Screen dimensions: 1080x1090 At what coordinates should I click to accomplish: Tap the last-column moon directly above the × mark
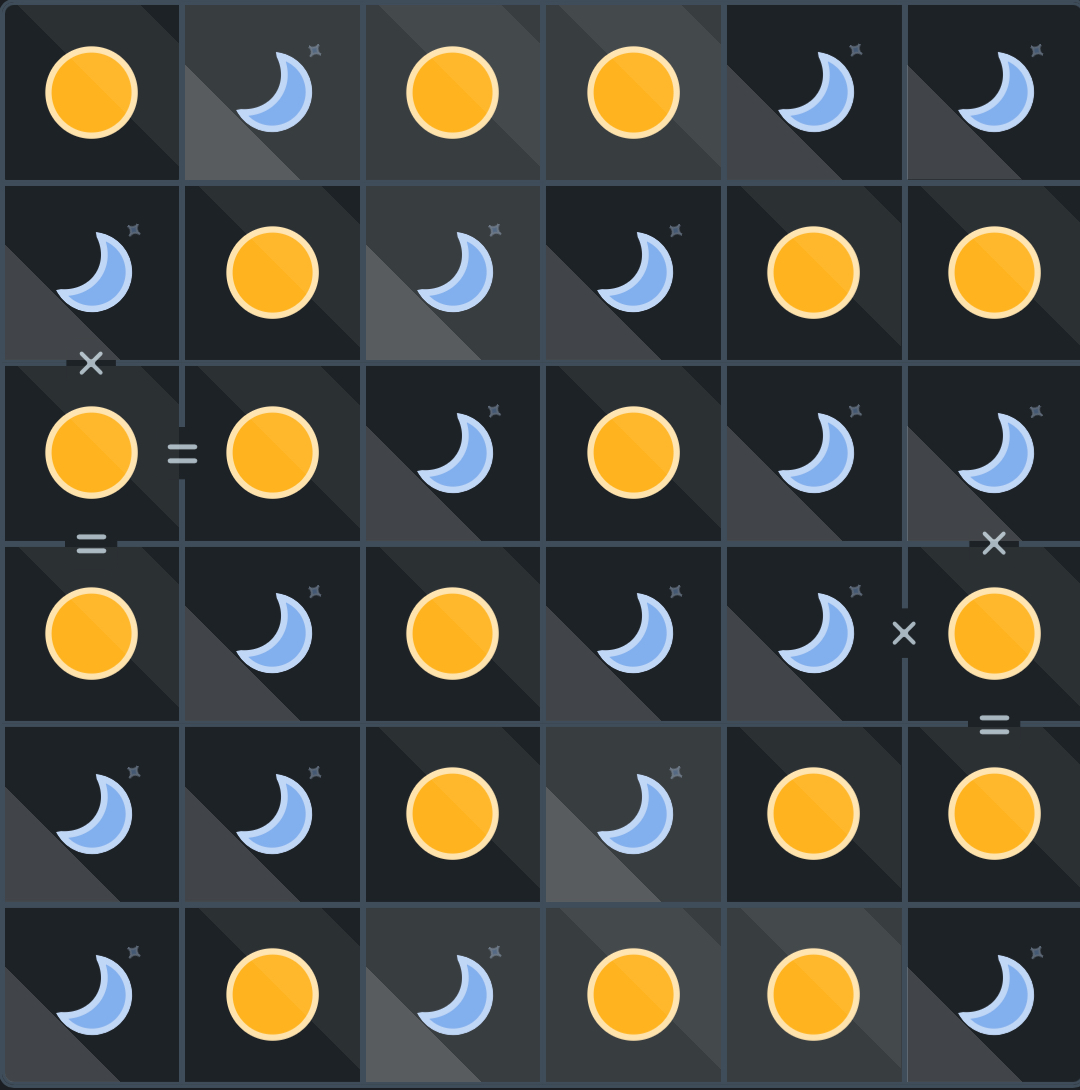(994, 452)
